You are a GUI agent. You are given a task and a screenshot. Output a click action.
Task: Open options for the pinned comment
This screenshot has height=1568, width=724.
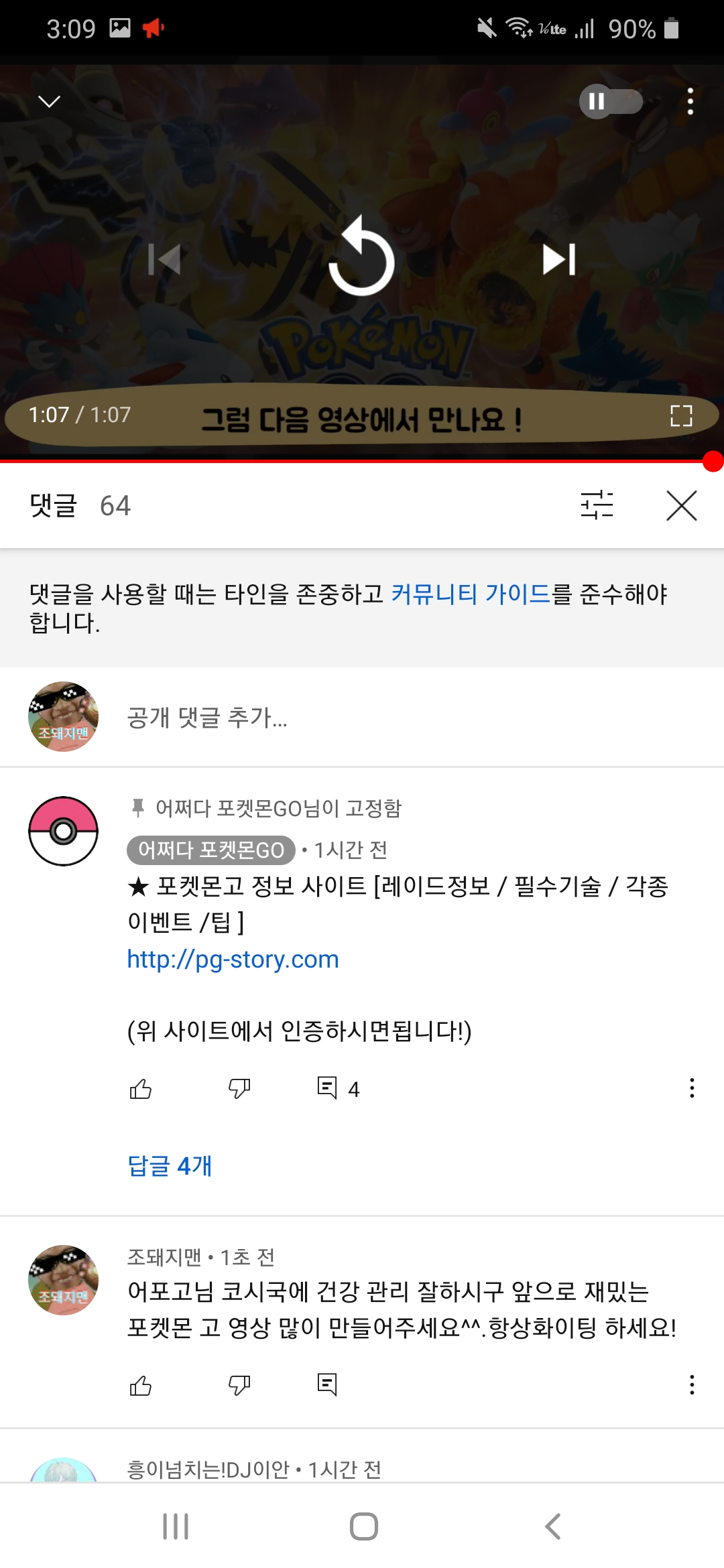(x=691, y=1088)
